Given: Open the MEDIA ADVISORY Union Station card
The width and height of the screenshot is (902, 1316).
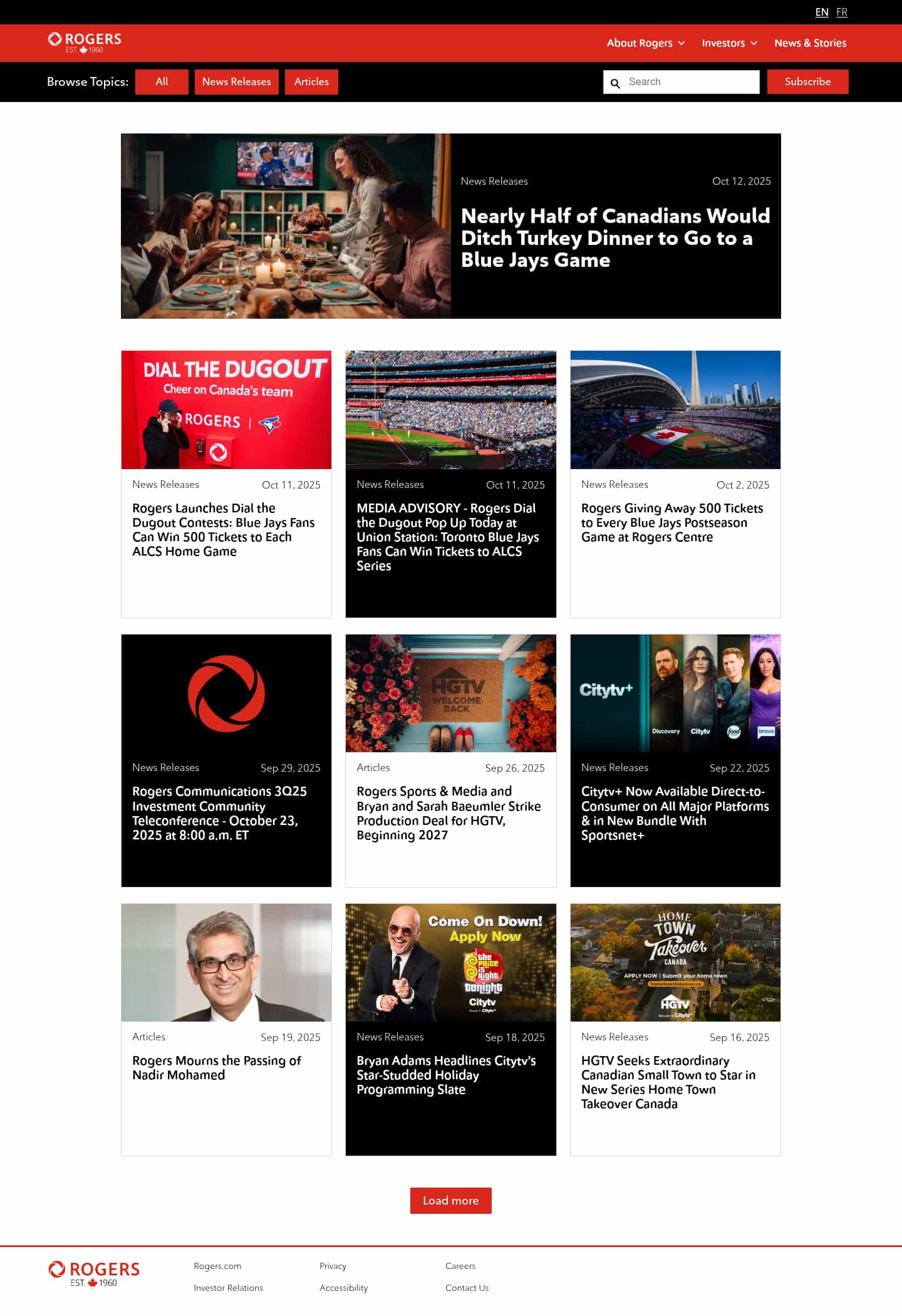Looking at the screenshot, I should [x=448, y=536].
